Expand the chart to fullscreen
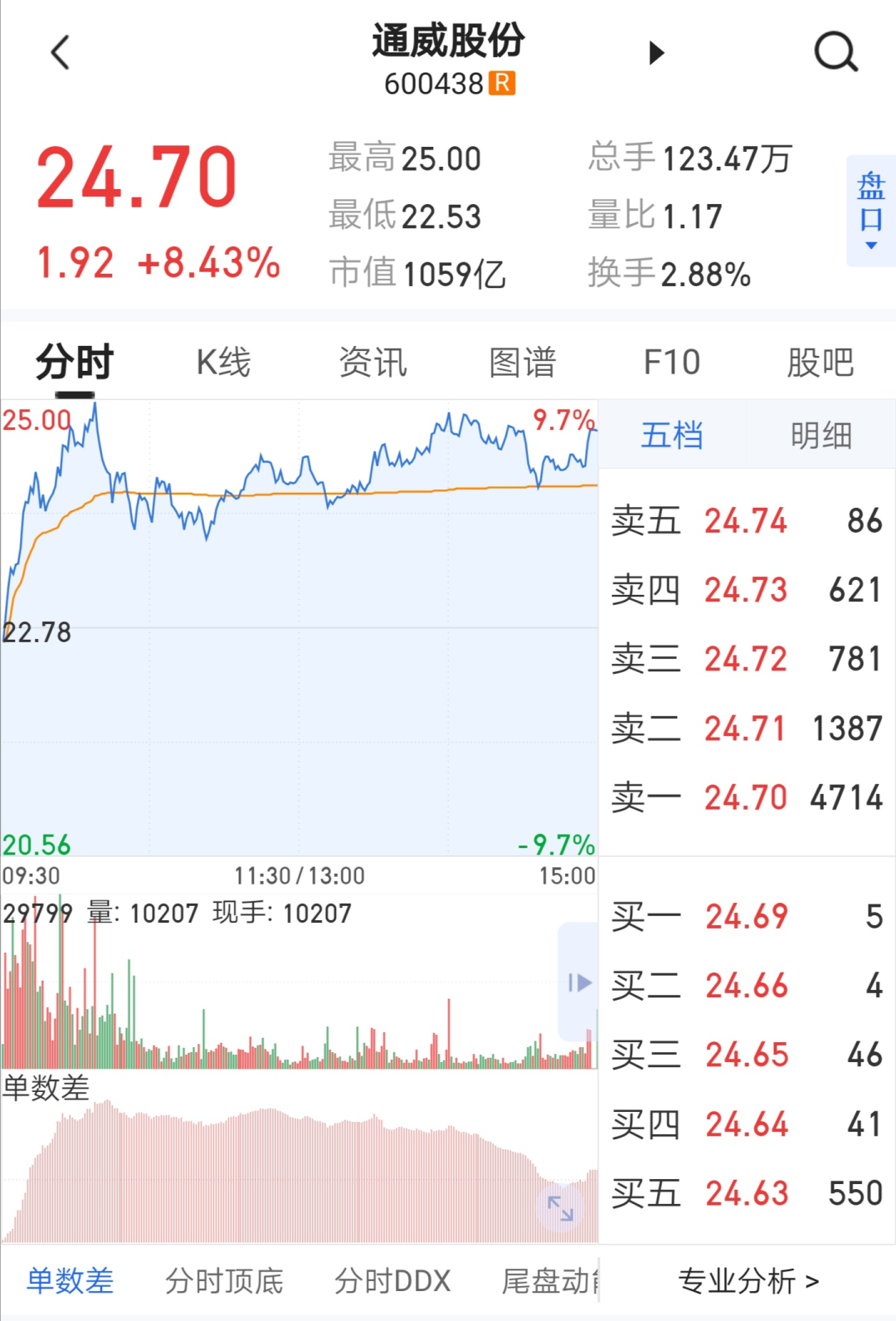 click(x=560, y=1208)
